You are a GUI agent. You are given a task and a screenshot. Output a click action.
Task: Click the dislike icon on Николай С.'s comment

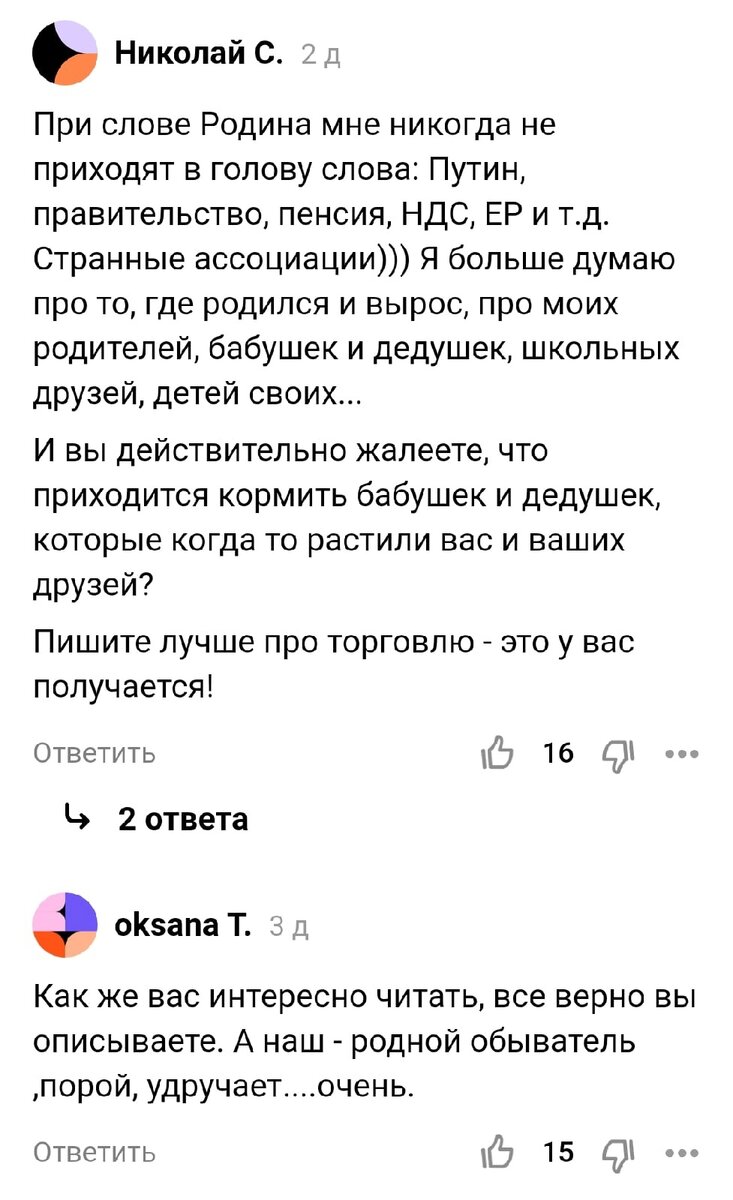click(x=620, y=753)
